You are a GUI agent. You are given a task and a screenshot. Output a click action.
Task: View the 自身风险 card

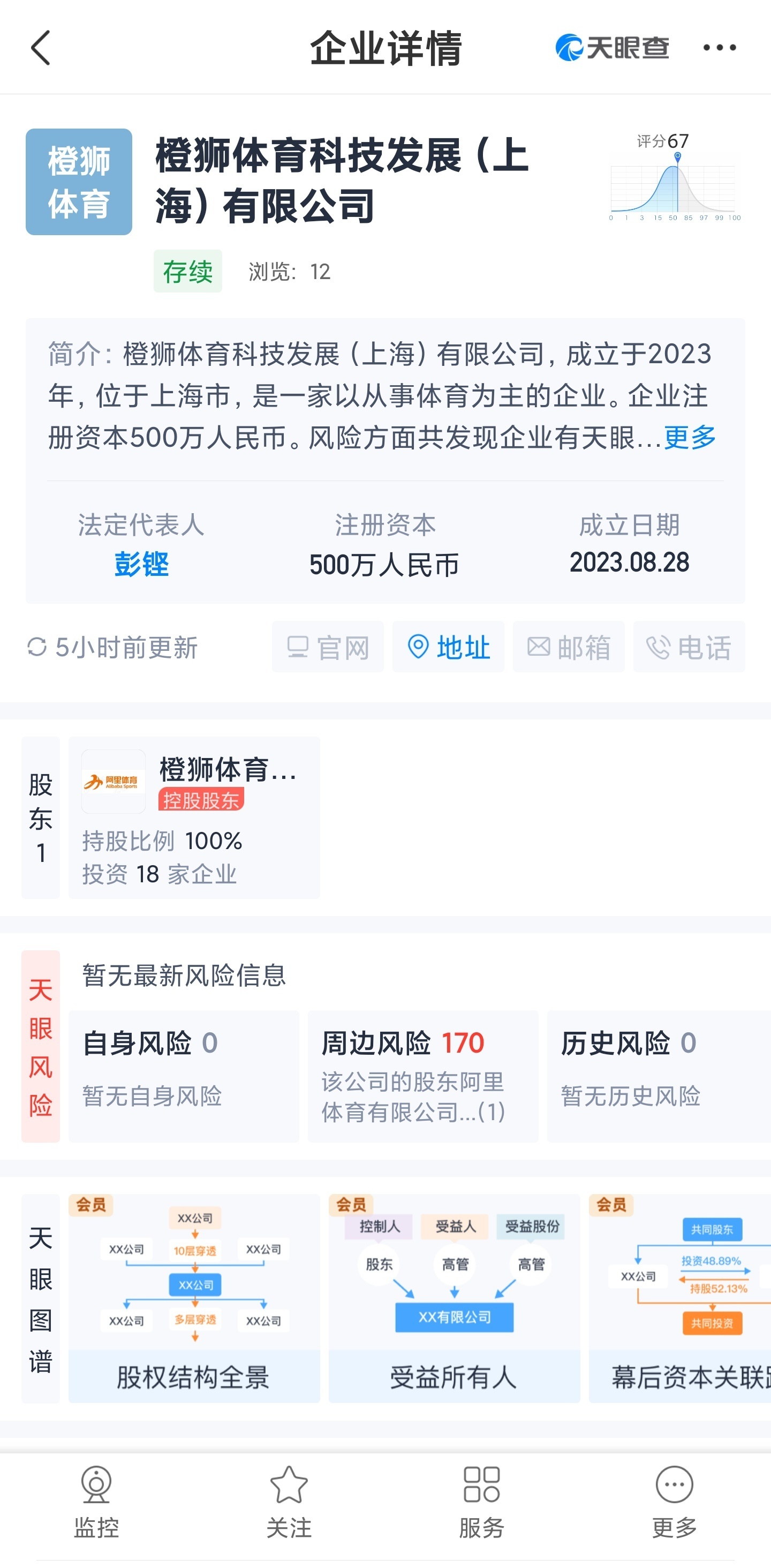[183, 1075]
